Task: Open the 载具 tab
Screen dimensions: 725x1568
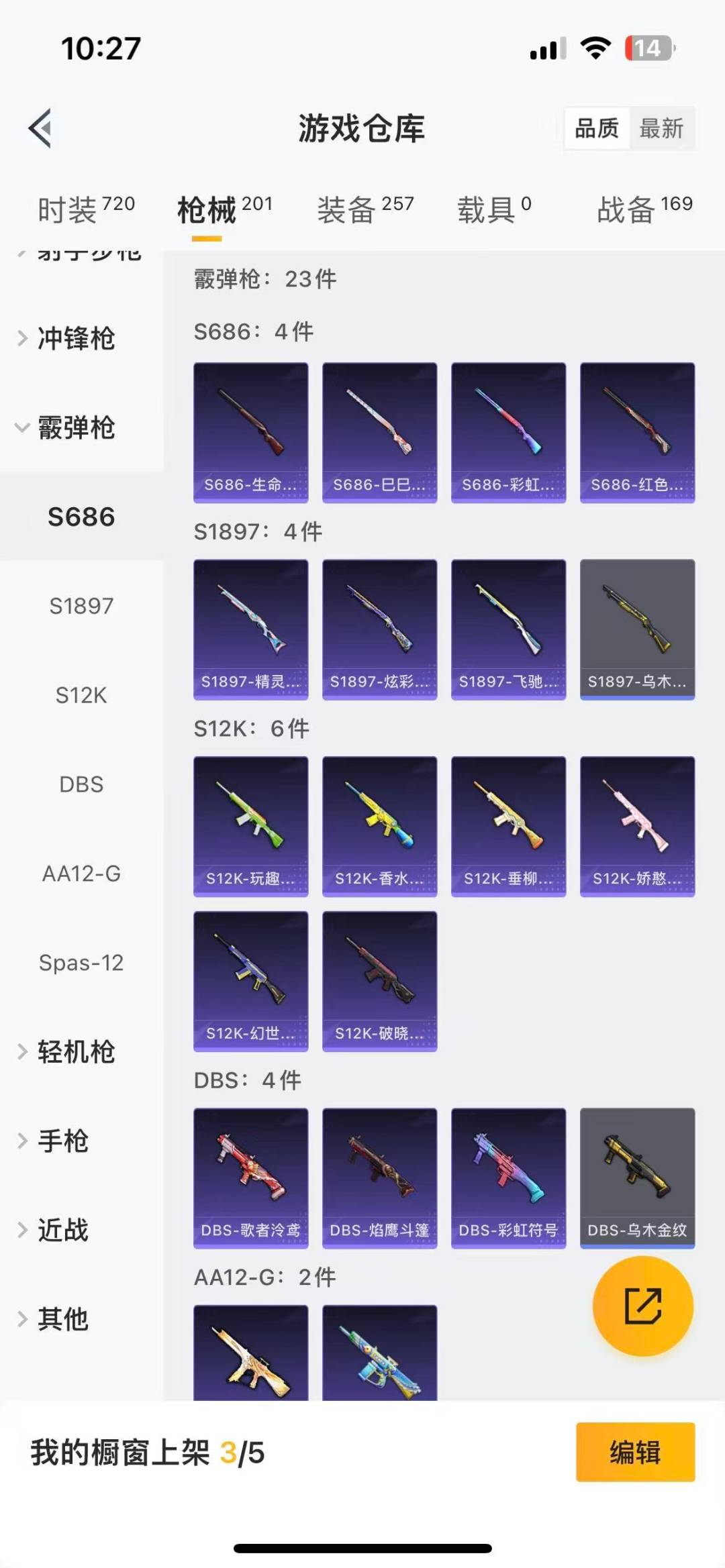Action: [x=493, y=209]
